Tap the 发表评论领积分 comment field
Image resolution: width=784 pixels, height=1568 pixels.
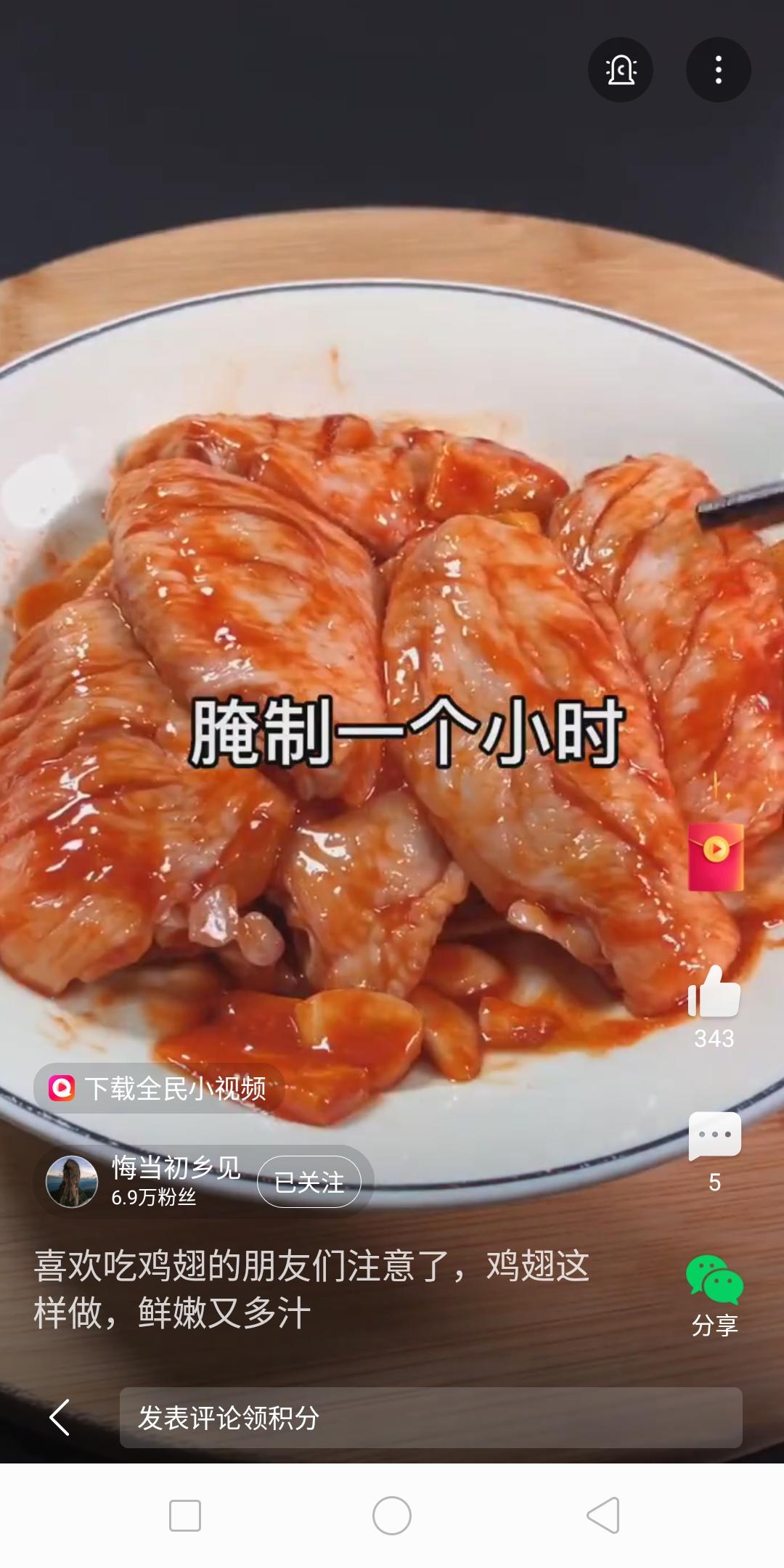[x=430, y=1418]
